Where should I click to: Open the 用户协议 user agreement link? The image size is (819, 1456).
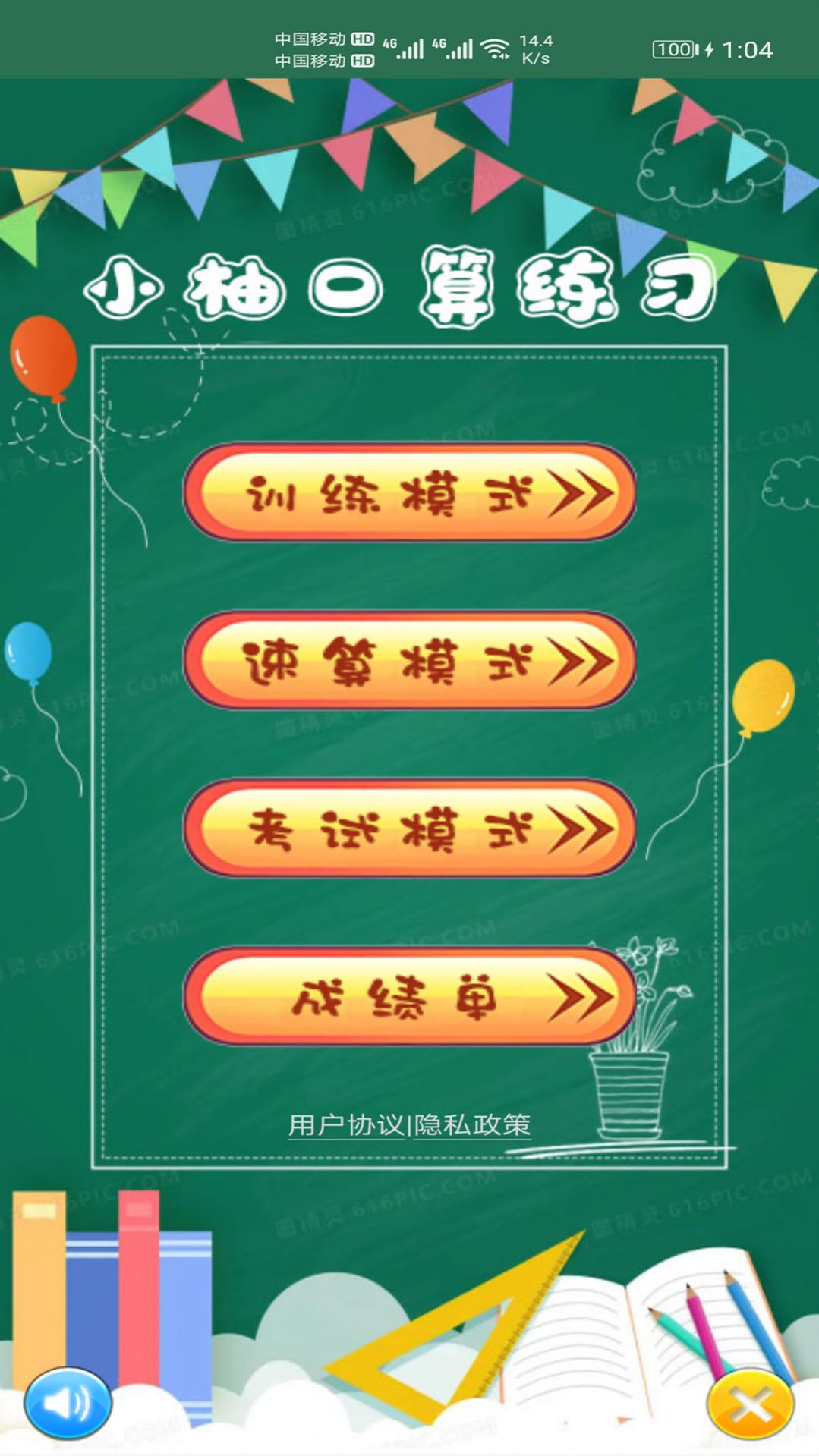click(x=346, y=1124)
